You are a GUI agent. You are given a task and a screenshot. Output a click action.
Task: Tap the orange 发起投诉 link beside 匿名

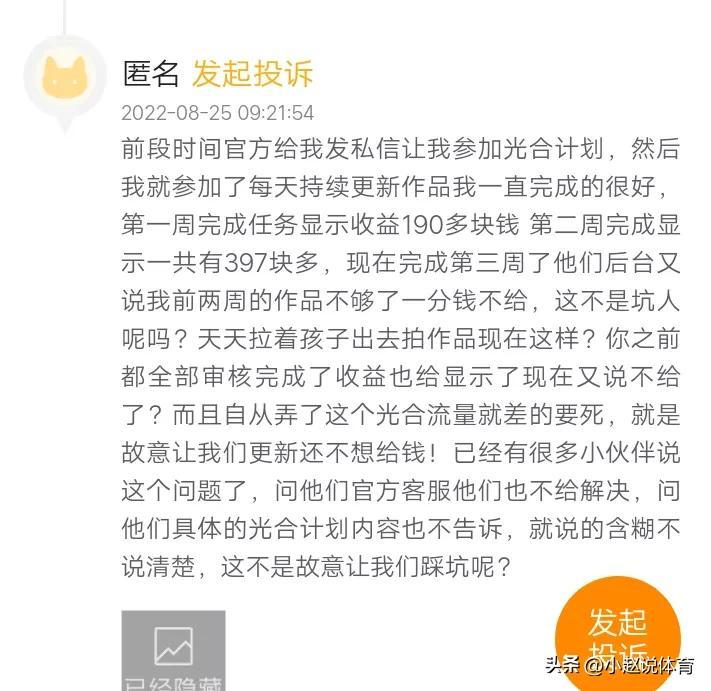click(x=252, y=72)
